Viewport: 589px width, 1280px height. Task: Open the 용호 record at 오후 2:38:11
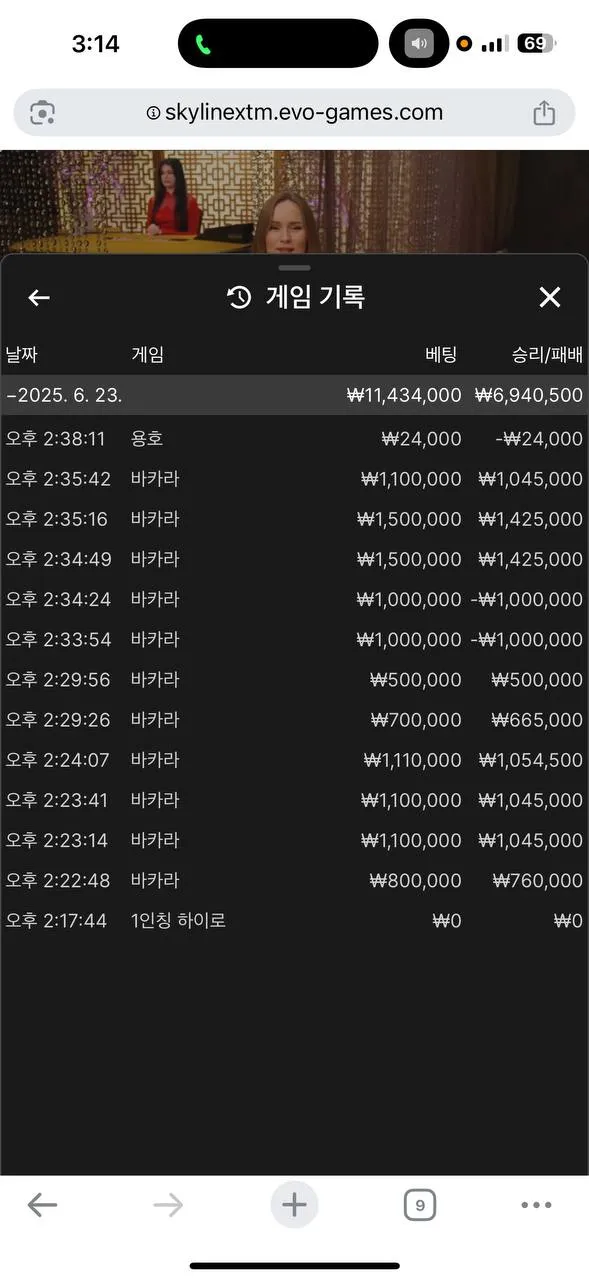tap(294, 438)
